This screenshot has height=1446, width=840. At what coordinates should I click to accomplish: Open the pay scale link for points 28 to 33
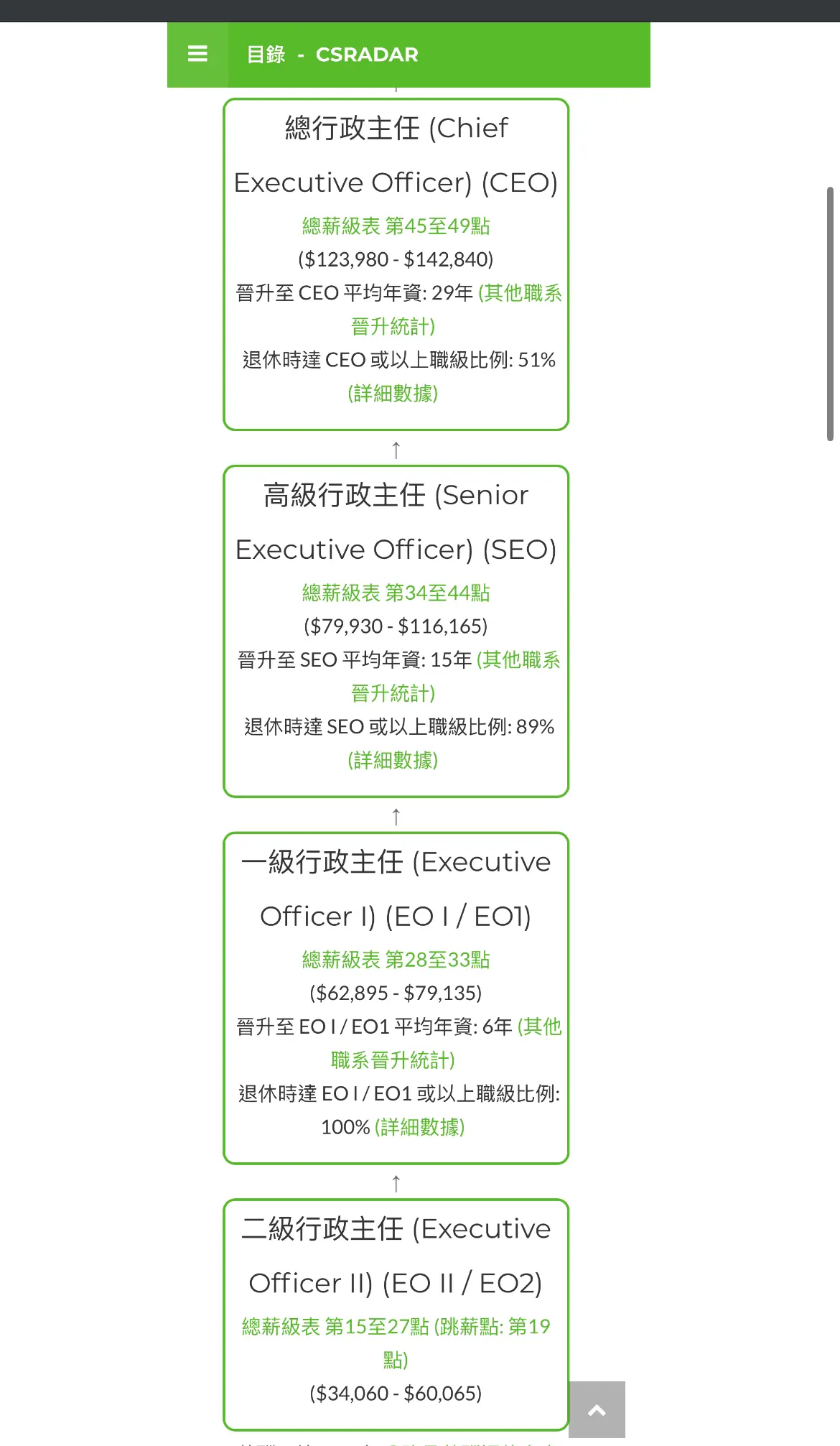point(396,960)
